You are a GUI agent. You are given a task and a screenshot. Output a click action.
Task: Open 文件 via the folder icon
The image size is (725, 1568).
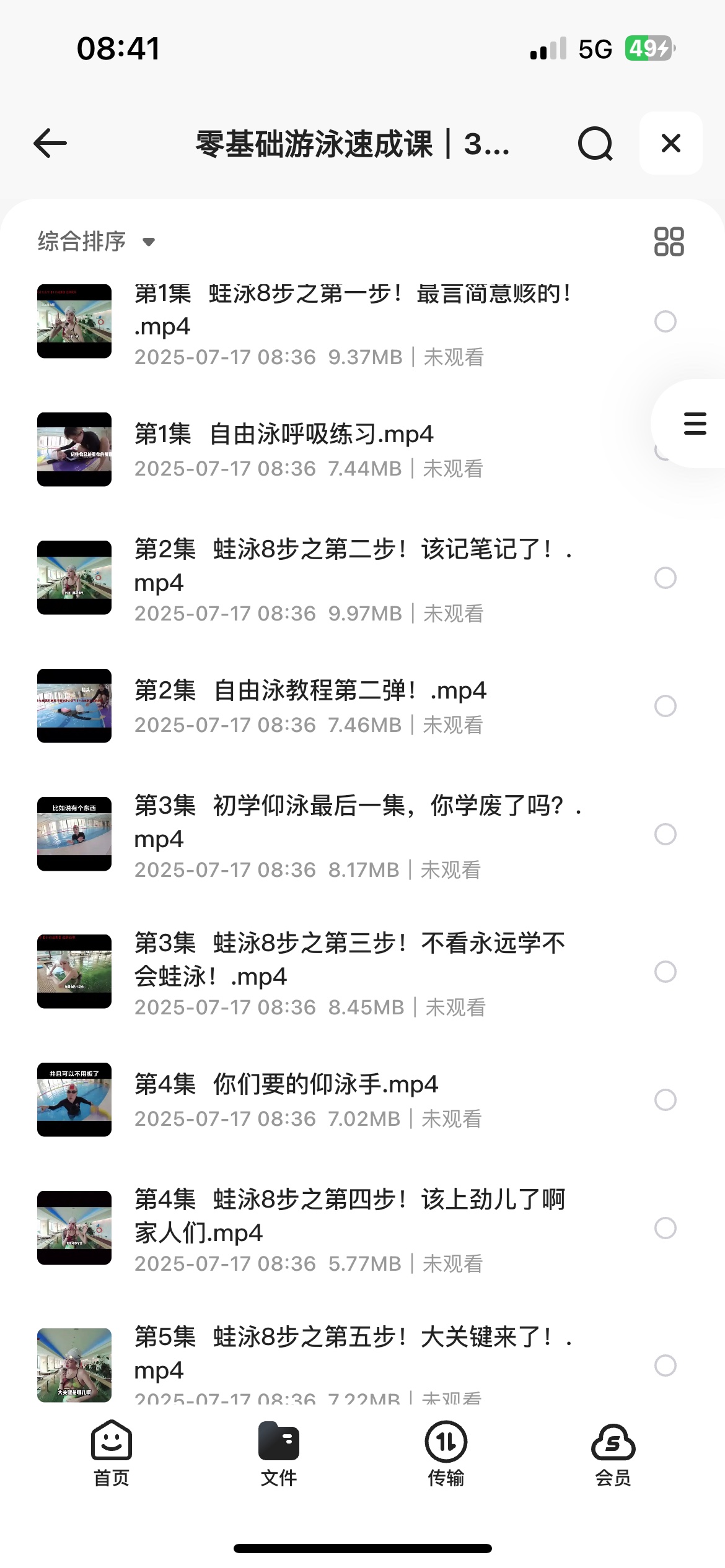278,1443
